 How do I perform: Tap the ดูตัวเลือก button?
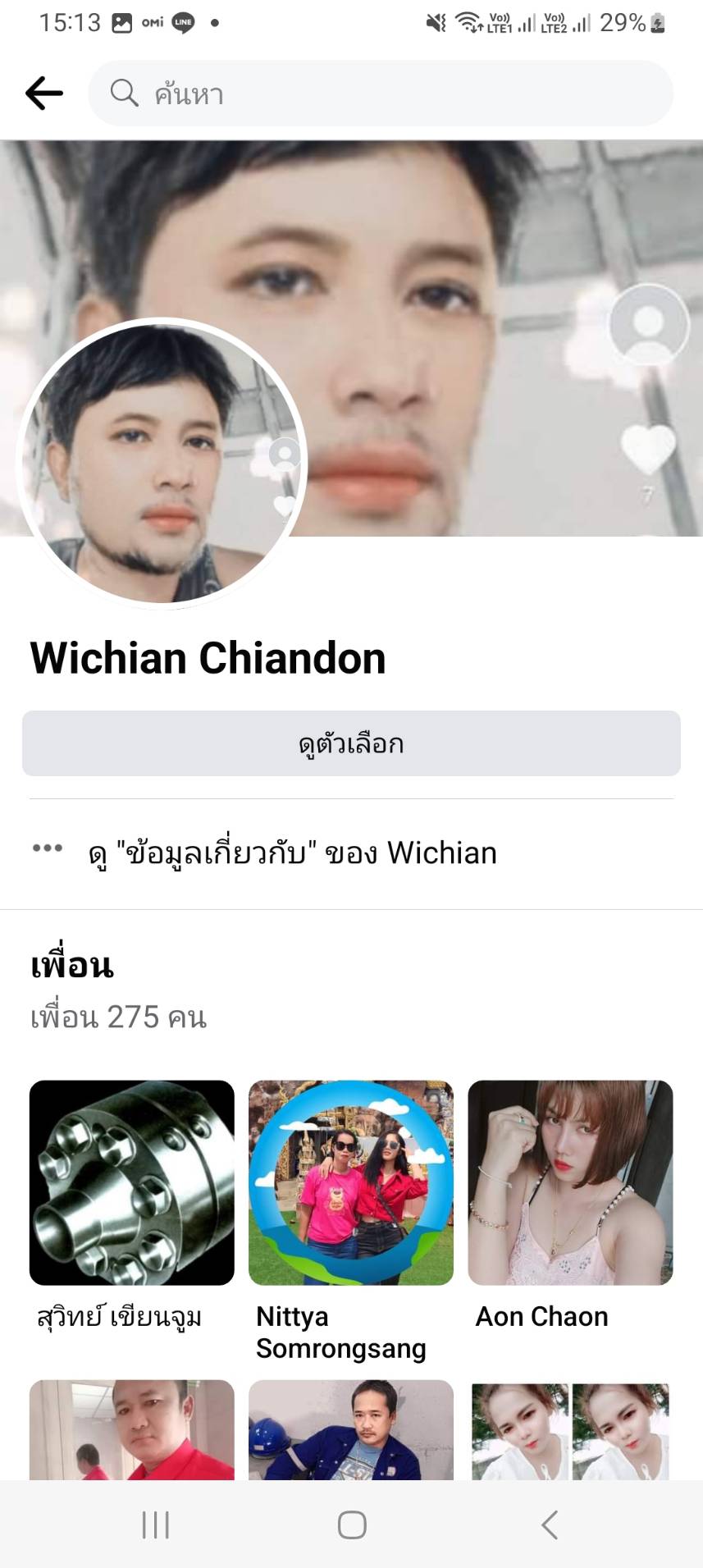(x=351, y=743)
